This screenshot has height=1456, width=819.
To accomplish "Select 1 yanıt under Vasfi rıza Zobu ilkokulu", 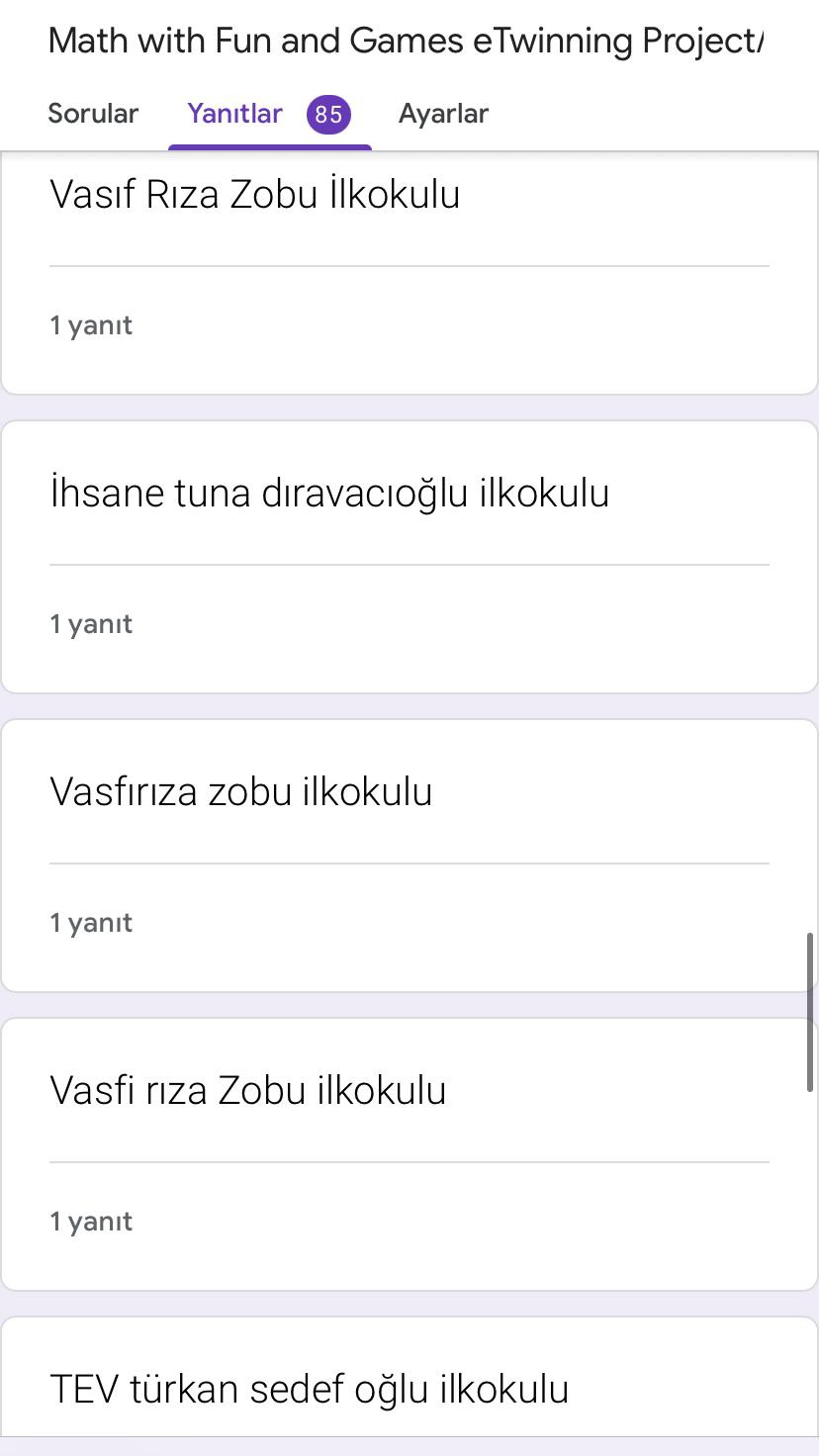I will (90, 1221).
